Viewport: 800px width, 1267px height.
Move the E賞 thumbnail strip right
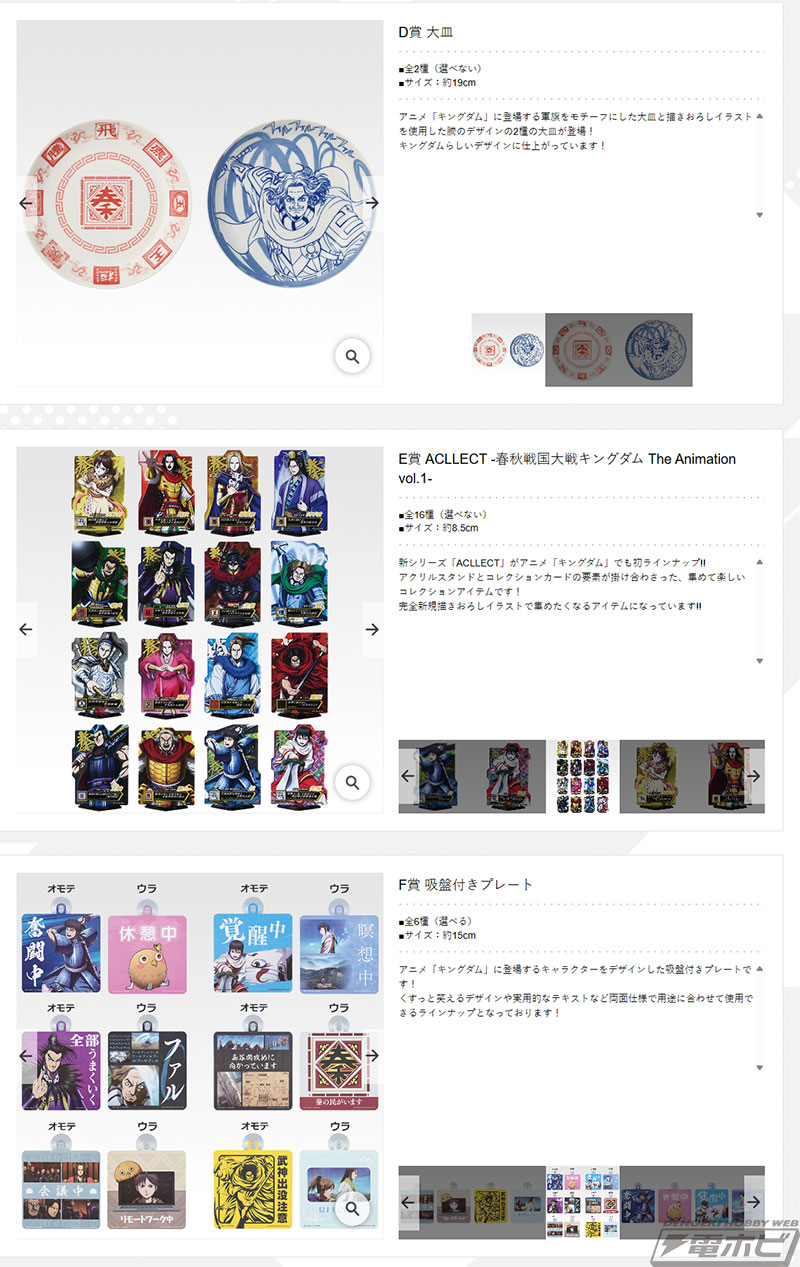pos(755,776)
